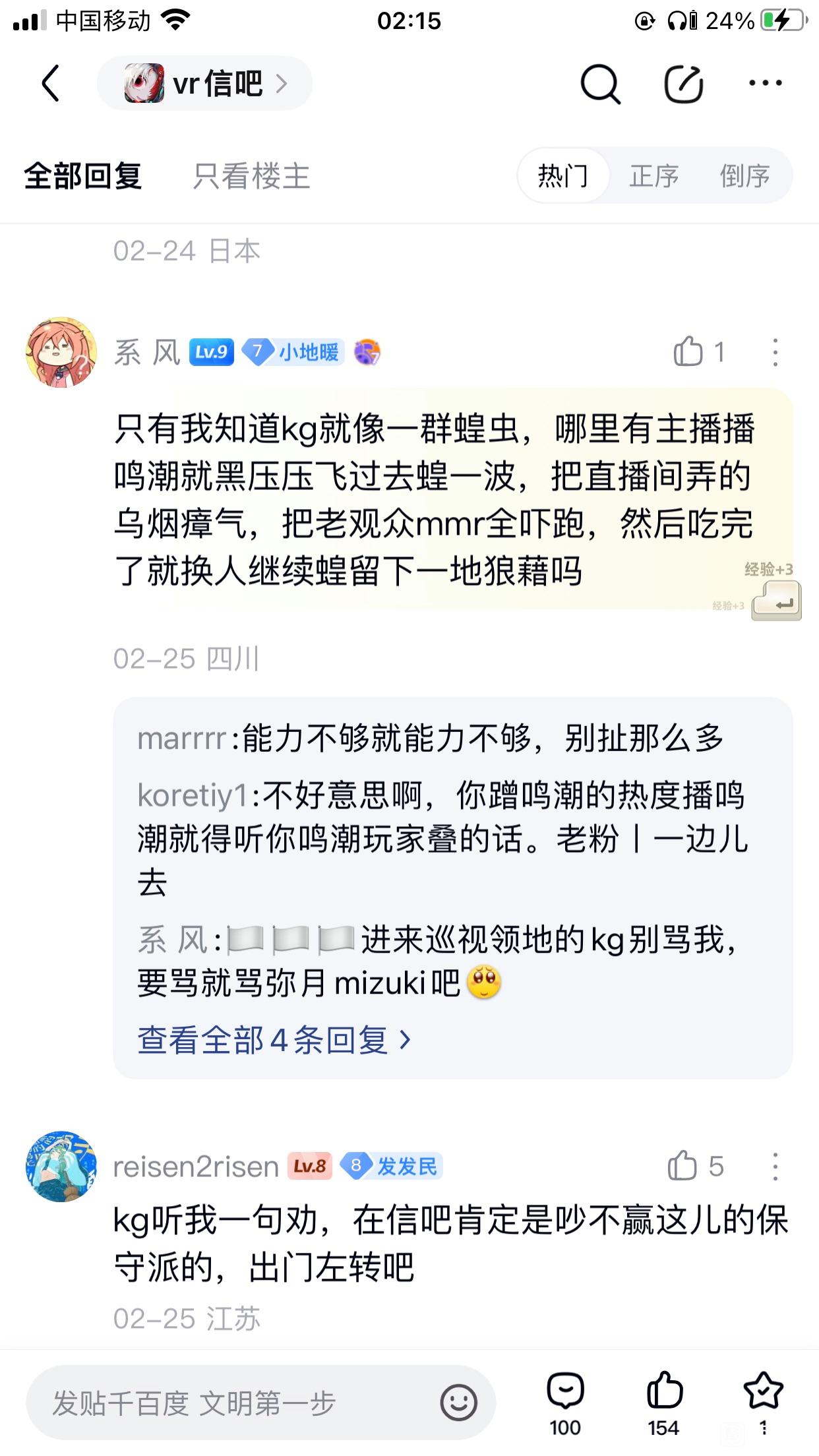Switch to 全部回复 tab
819x1456 pixels.
click(83, 176)
